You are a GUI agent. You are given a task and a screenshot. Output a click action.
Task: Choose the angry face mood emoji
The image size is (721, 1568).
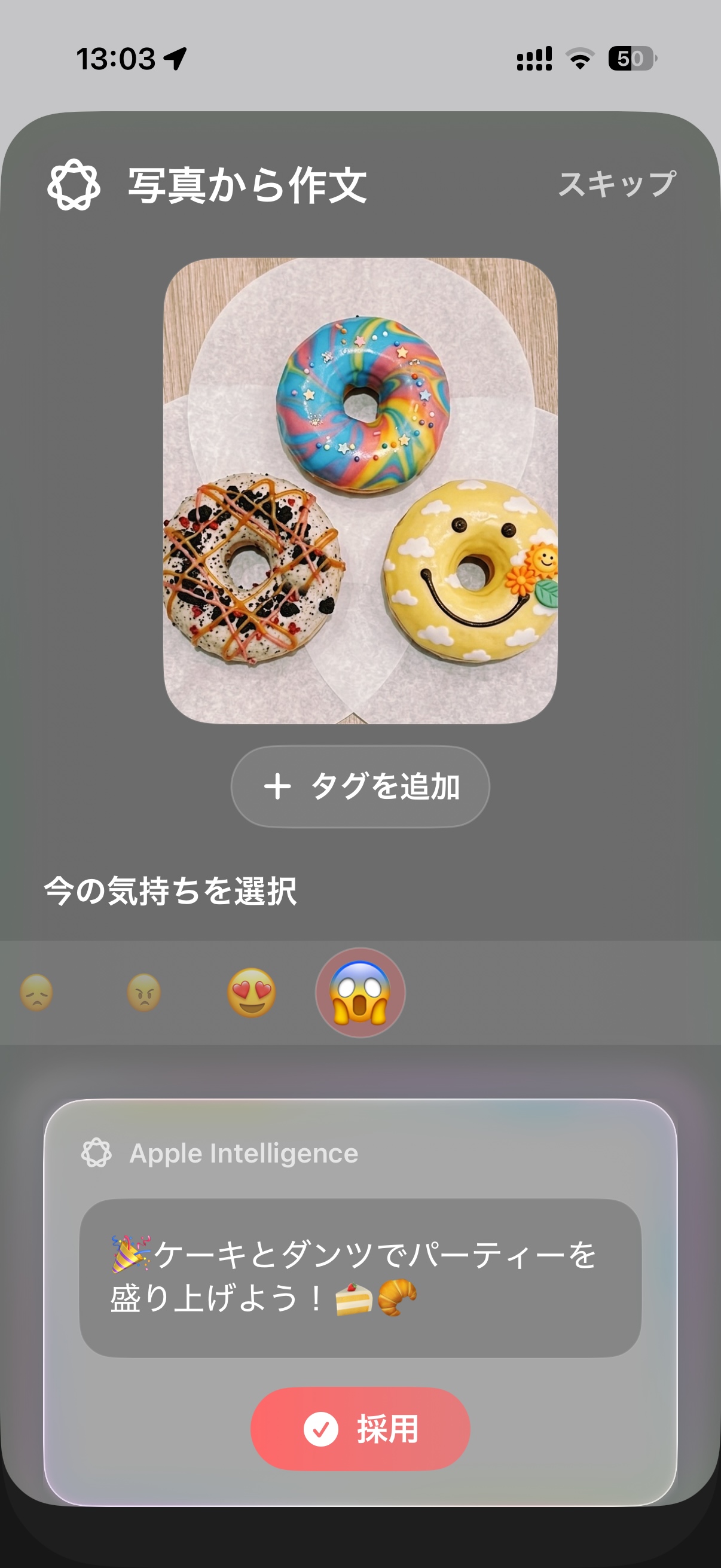click(x=143, y=993)
